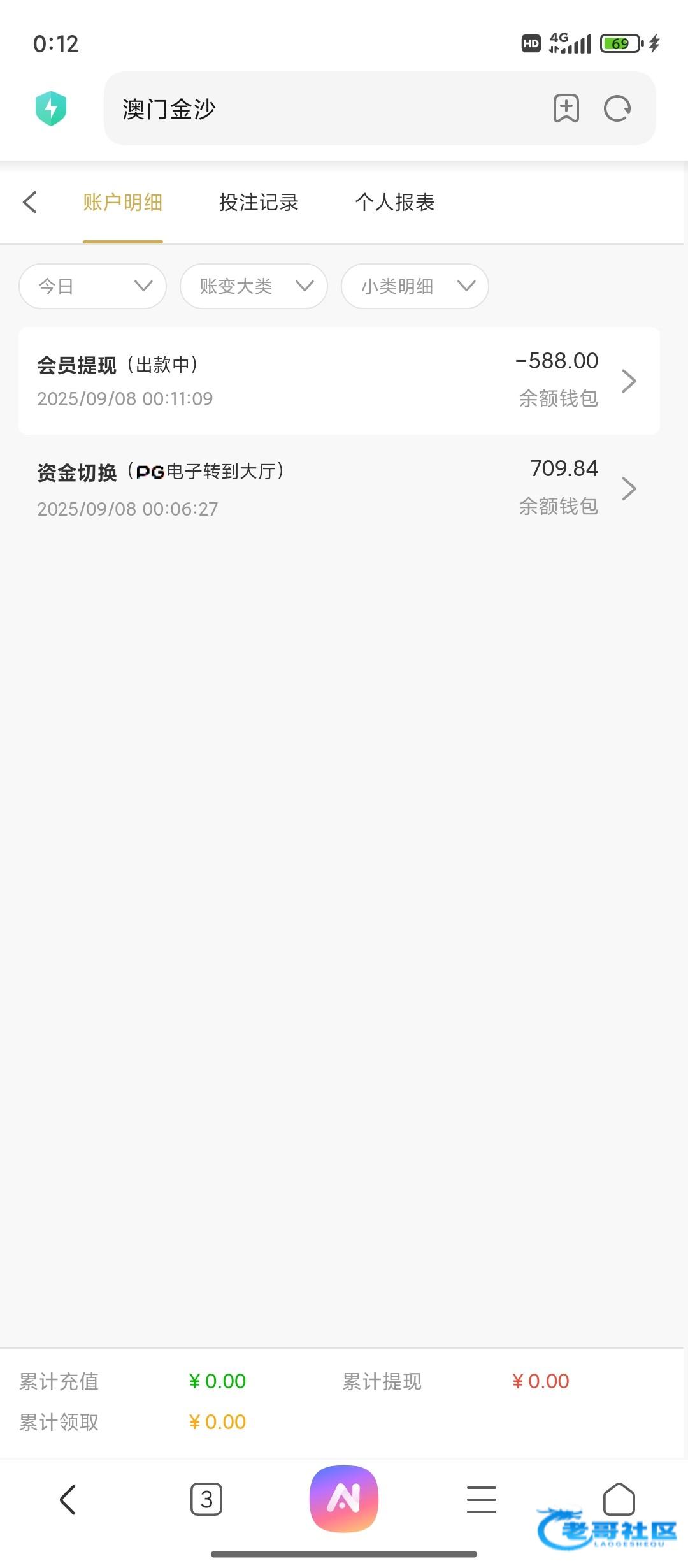Tap the green security shield icon
The height and width of the screenshot is (1568, 688).
pyautogui.click(x=51, y=108)
